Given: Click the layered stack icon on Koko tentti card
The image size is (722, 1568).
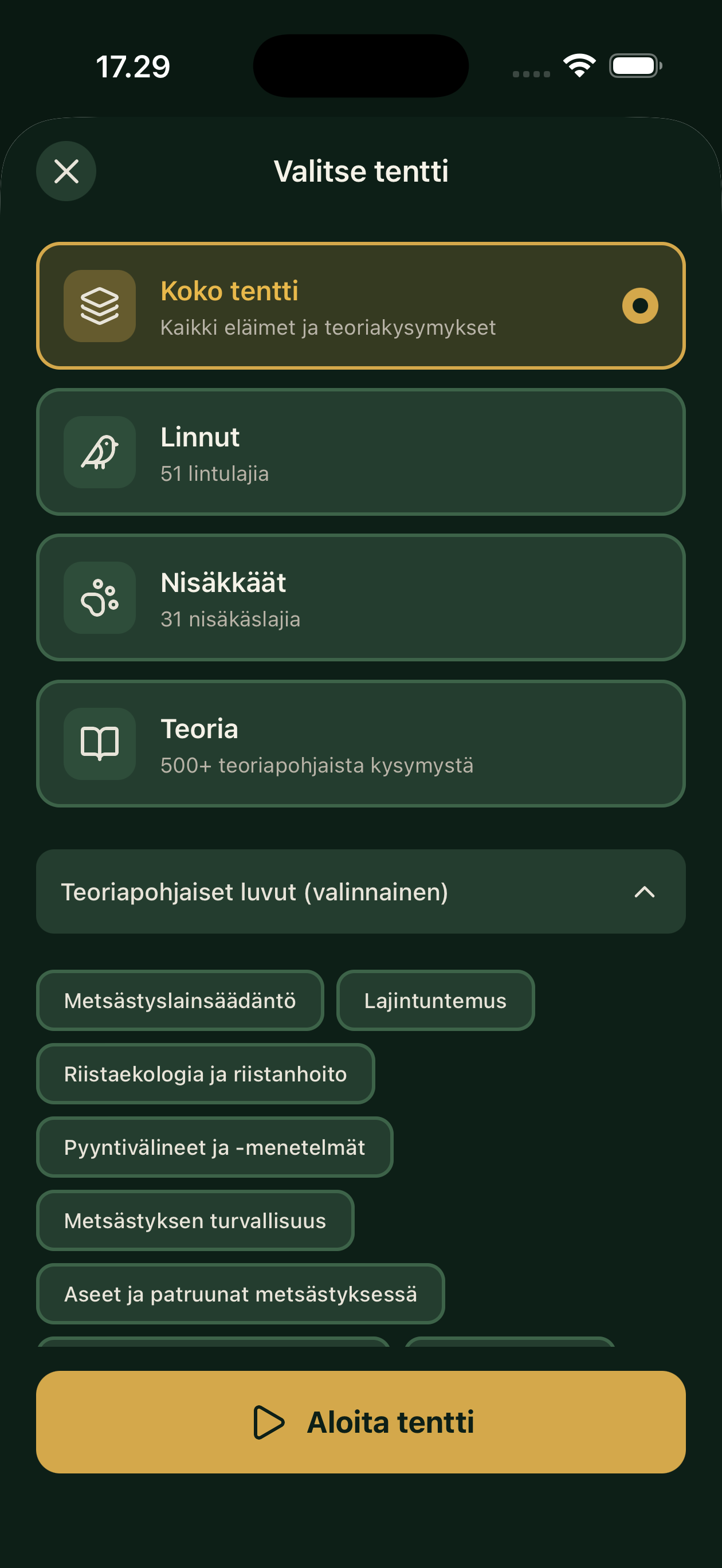Looking at the screenshot, I should click(99, 306).
